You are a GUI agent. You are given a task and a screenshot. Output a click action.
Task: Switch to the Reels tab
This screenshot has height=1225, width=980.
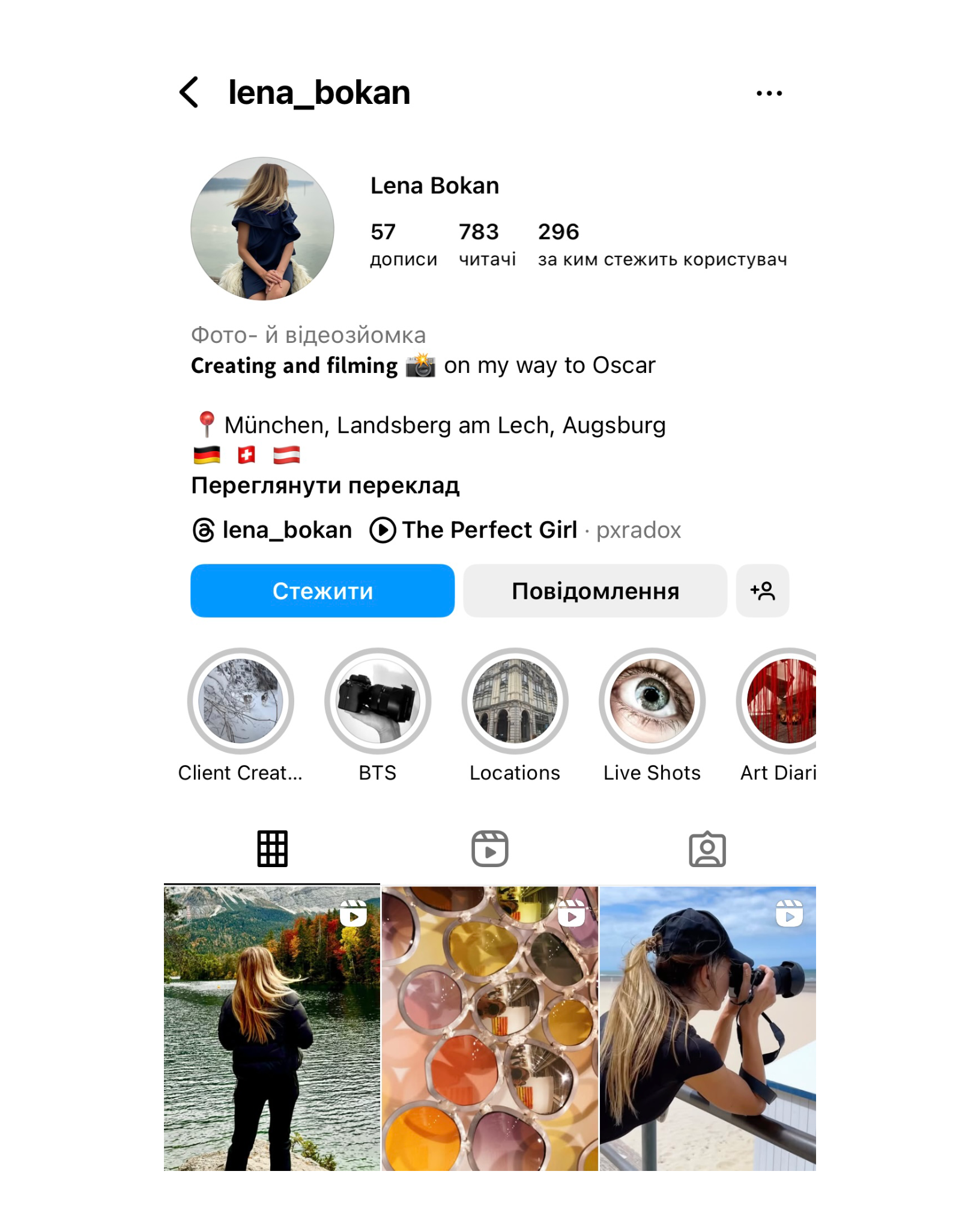[x=490, y=848]
